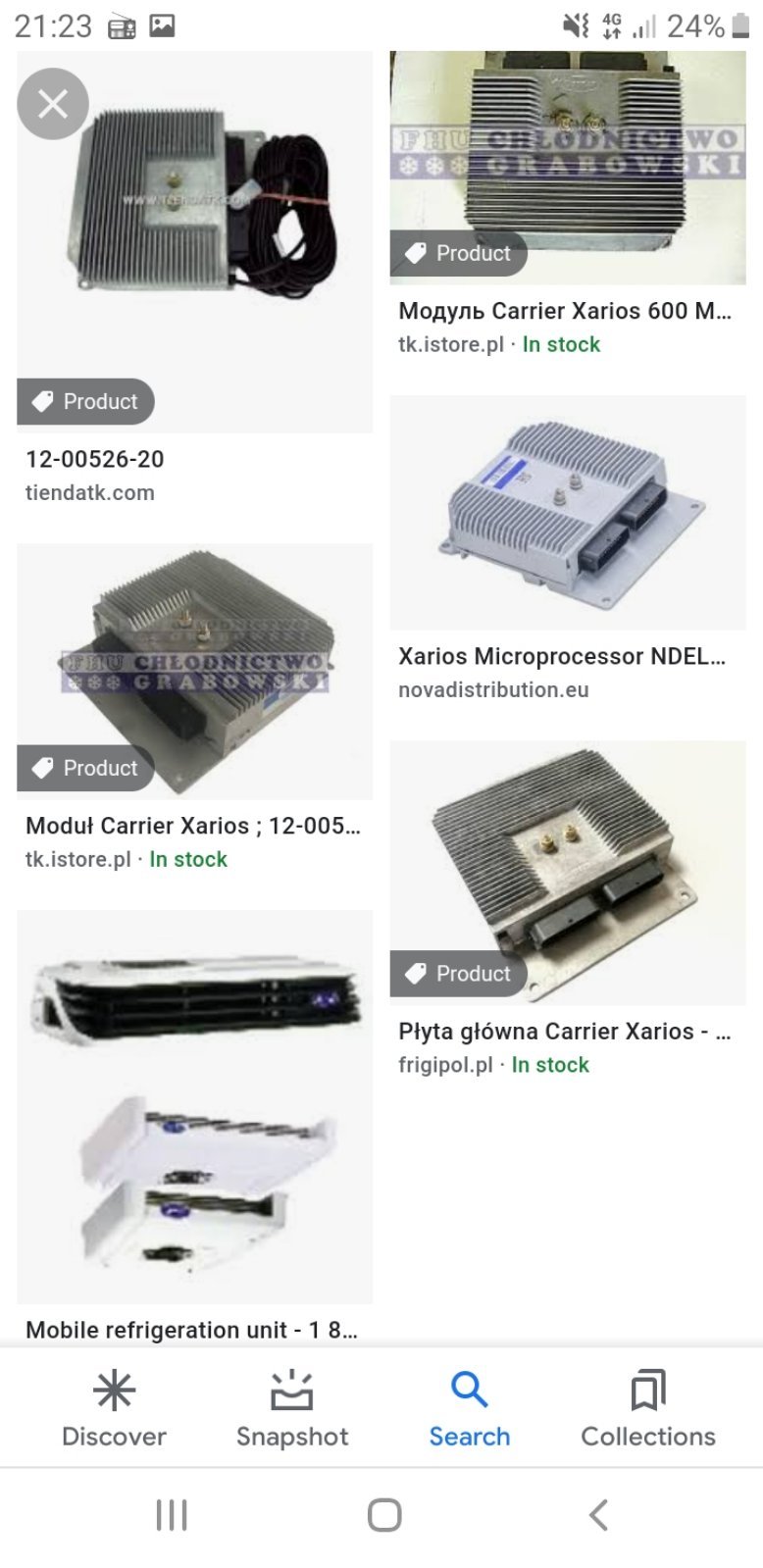Screen dimensions: 763x1568
Task: Return to the home screen
Action: (x=383, y=1515)
